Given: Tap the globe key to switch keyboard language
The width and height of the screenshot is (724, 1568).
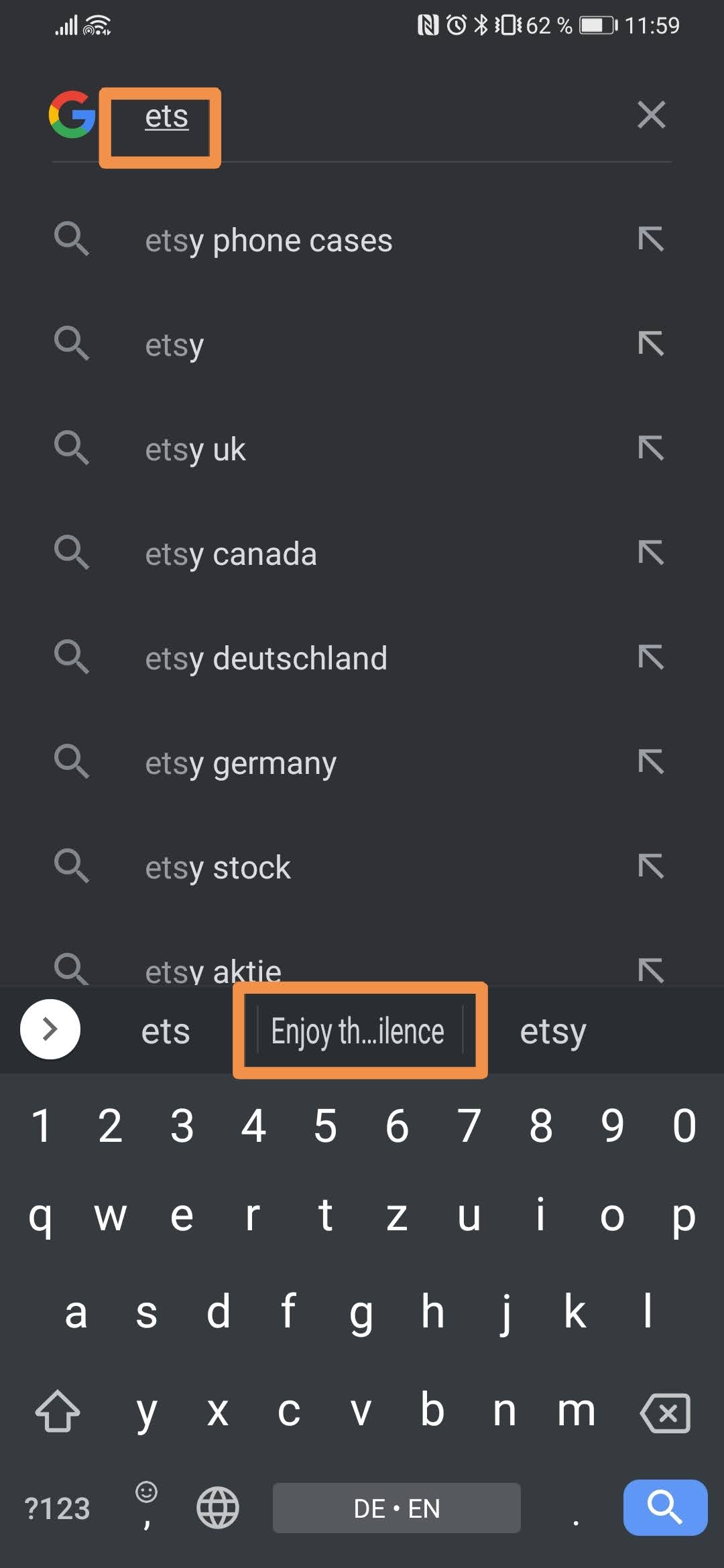Looking at the screenshot, I should (217, 1508).
